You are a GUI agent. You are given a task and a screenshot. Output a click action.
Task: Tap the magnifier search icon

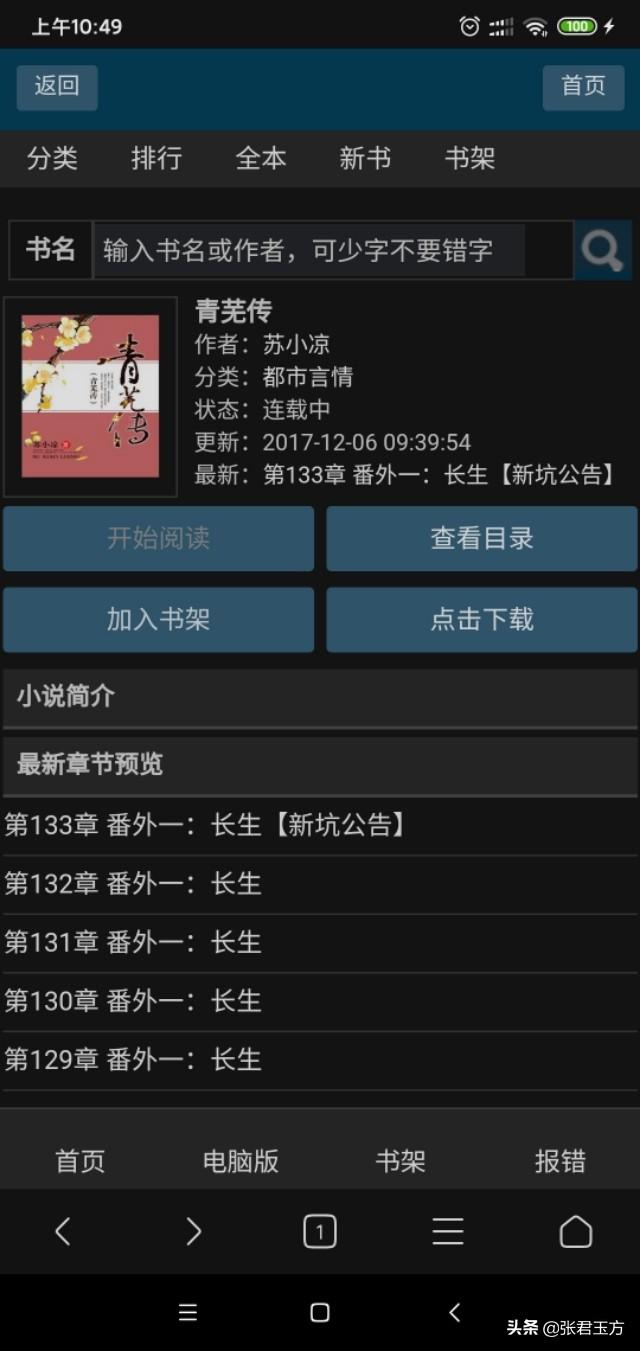[x=603, y=250]
